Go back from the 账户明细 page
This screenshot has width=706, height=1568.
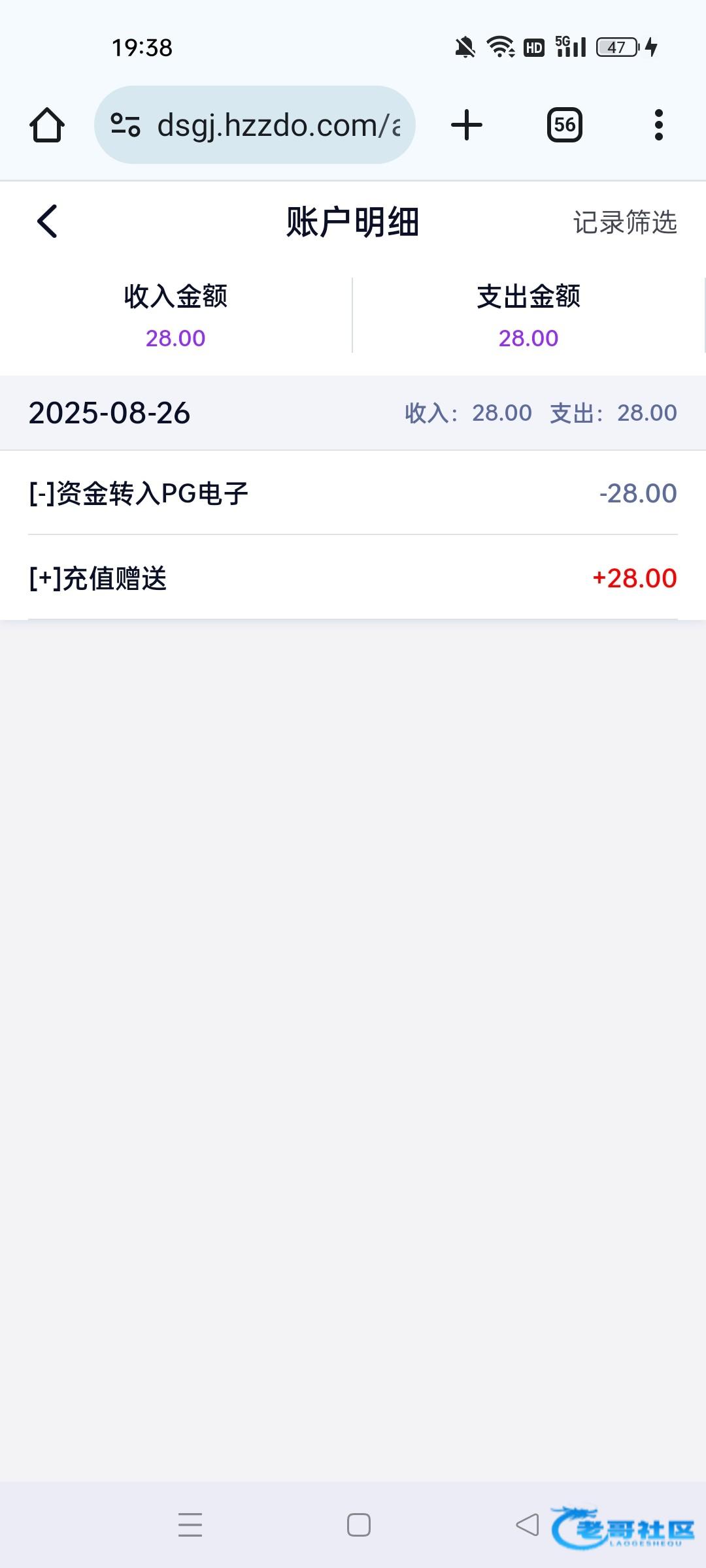coord(47,221)
